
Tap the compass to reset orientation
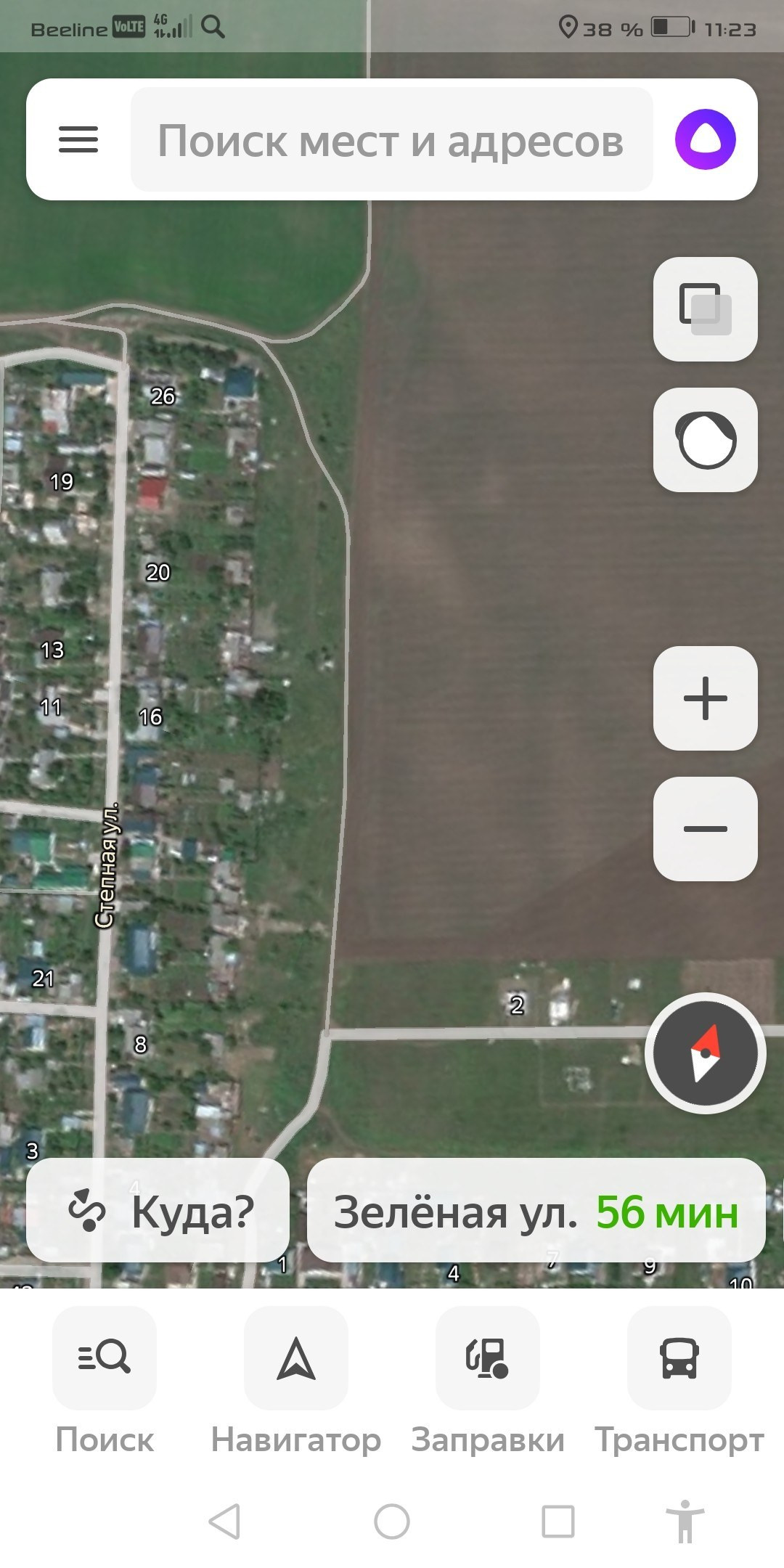point(705,1053)
